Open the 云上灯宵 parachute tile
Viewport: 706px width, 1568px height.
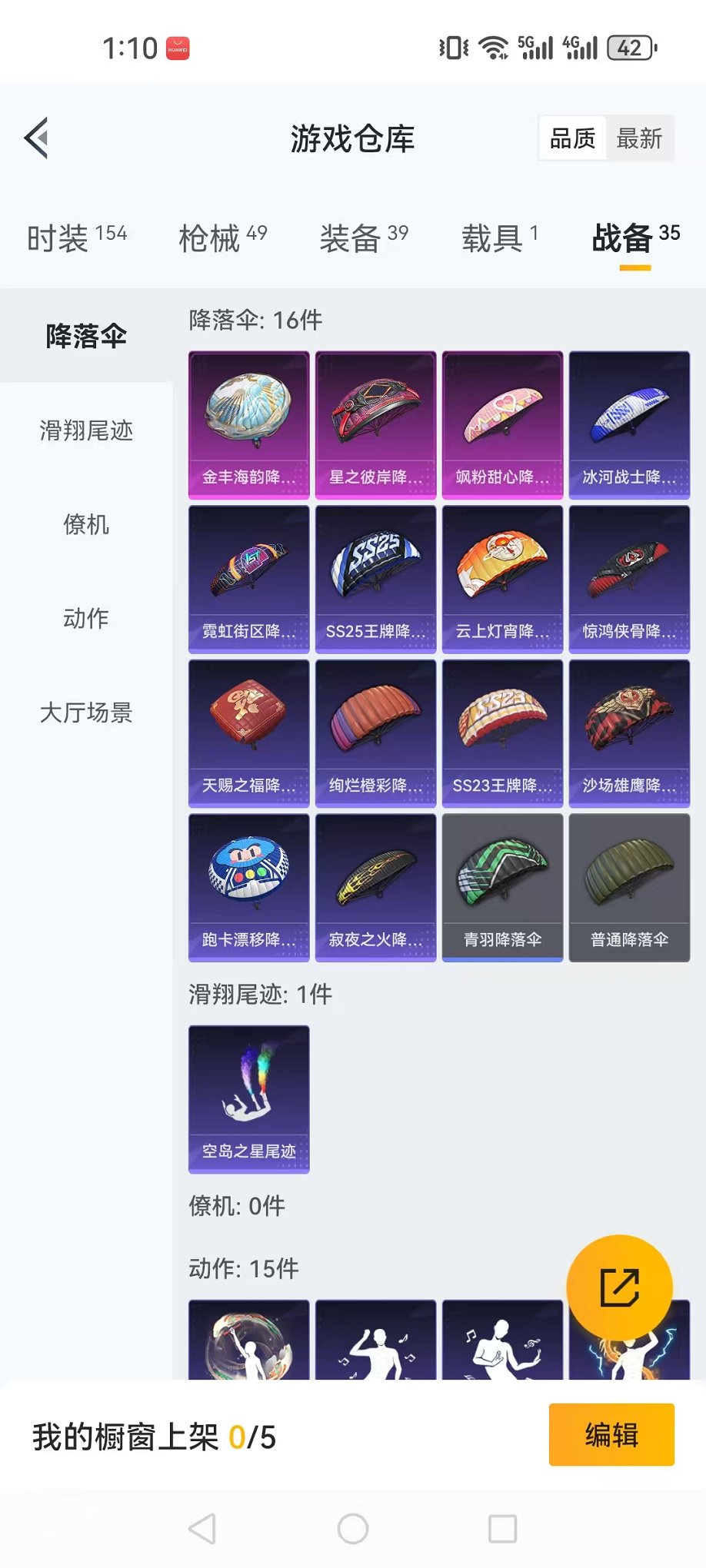(x=503, y=579)
